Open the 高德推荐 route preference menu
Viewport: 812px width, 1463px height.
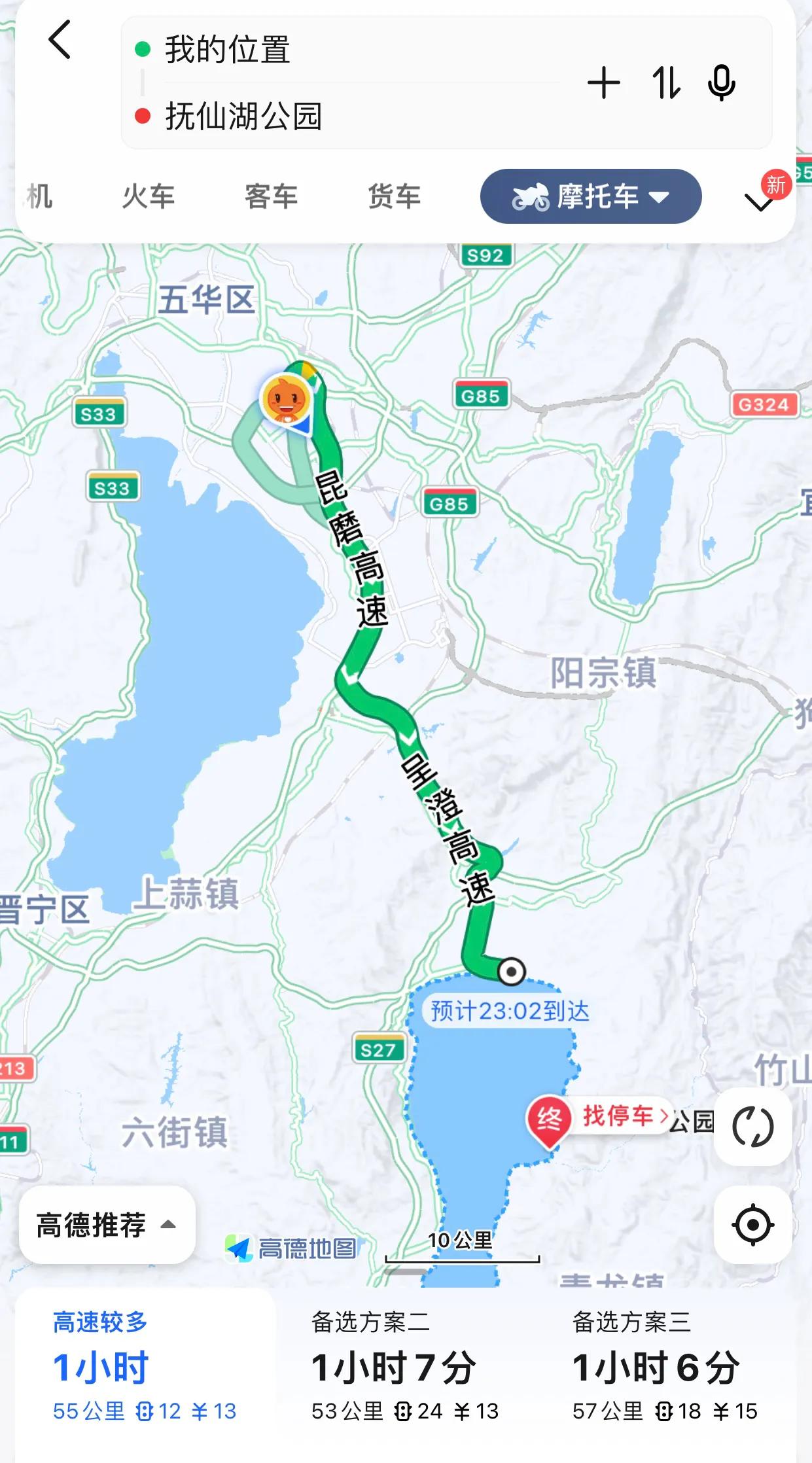tap(107, 1225)
